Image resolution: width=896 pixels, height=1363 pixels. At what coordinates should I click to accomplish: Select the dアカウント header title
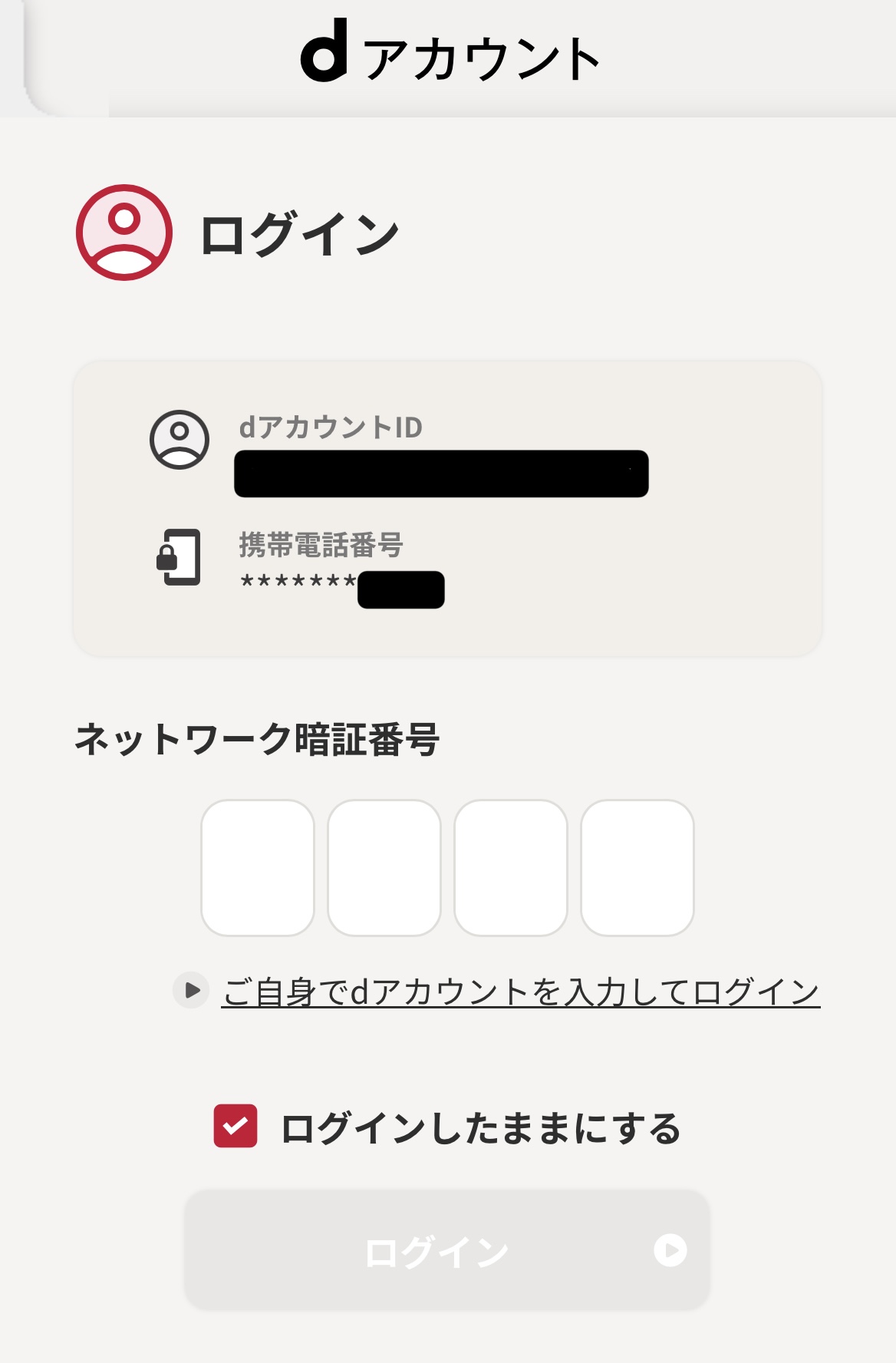pos(448,48)
